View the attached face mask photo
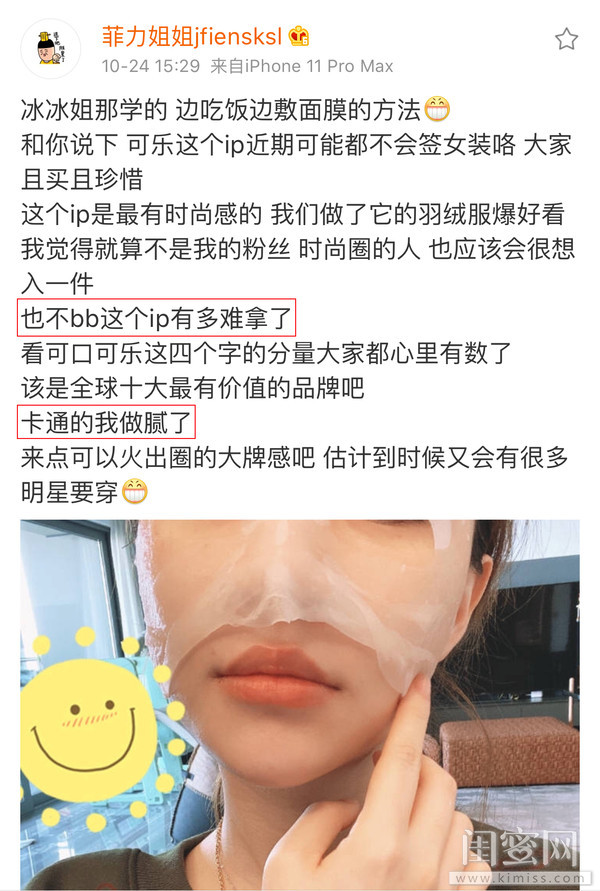600x891 pixels. point(300,700)
